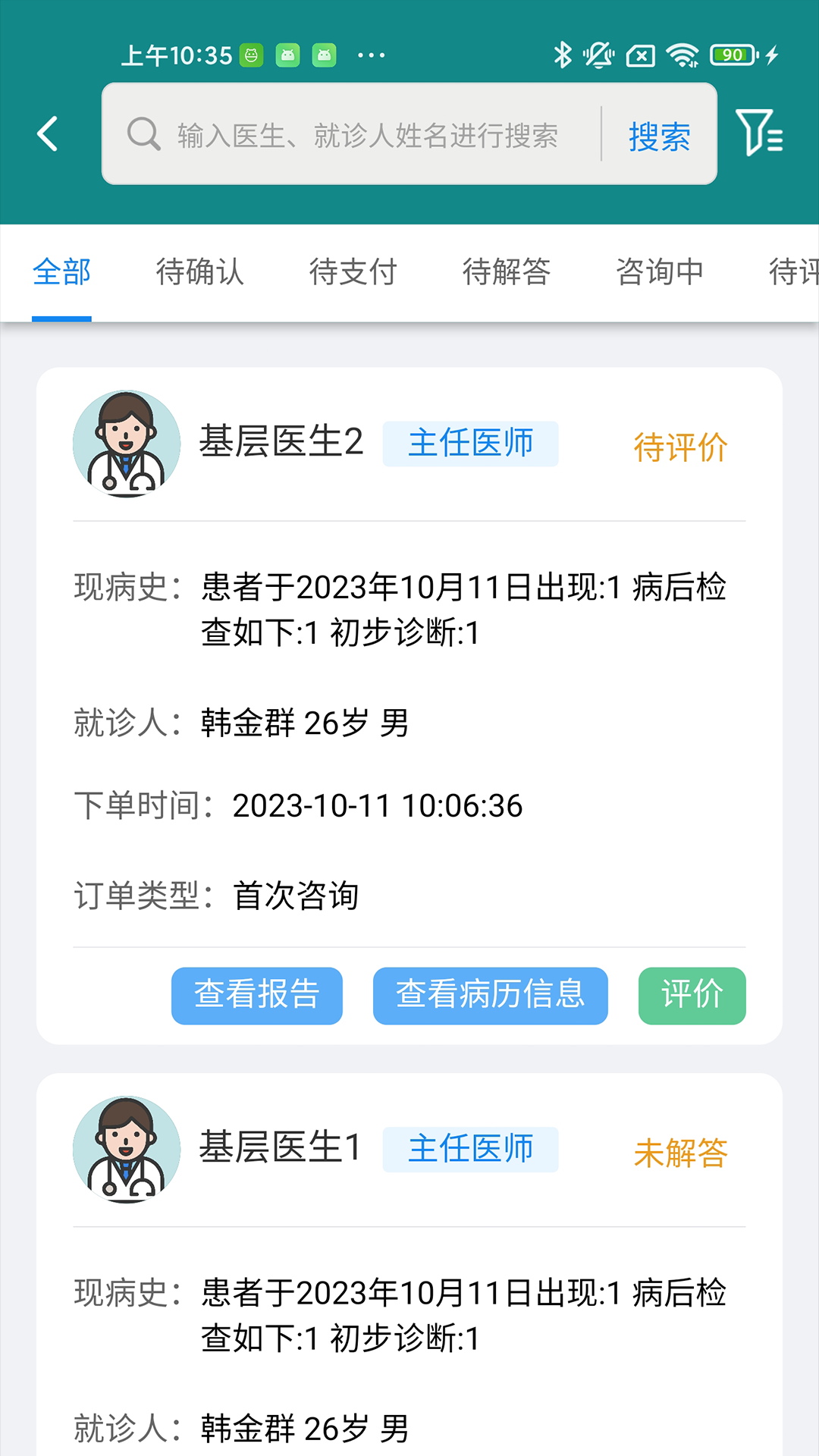819x1456 pixels.
Task: Go back using the header arrow
Action: [48, 134]
